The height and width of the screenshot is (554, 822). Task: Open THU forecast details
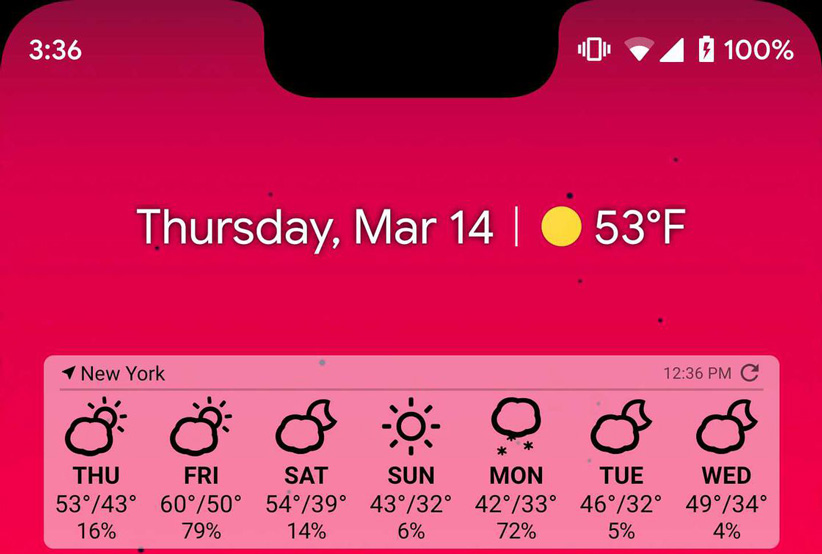[96, 470]
